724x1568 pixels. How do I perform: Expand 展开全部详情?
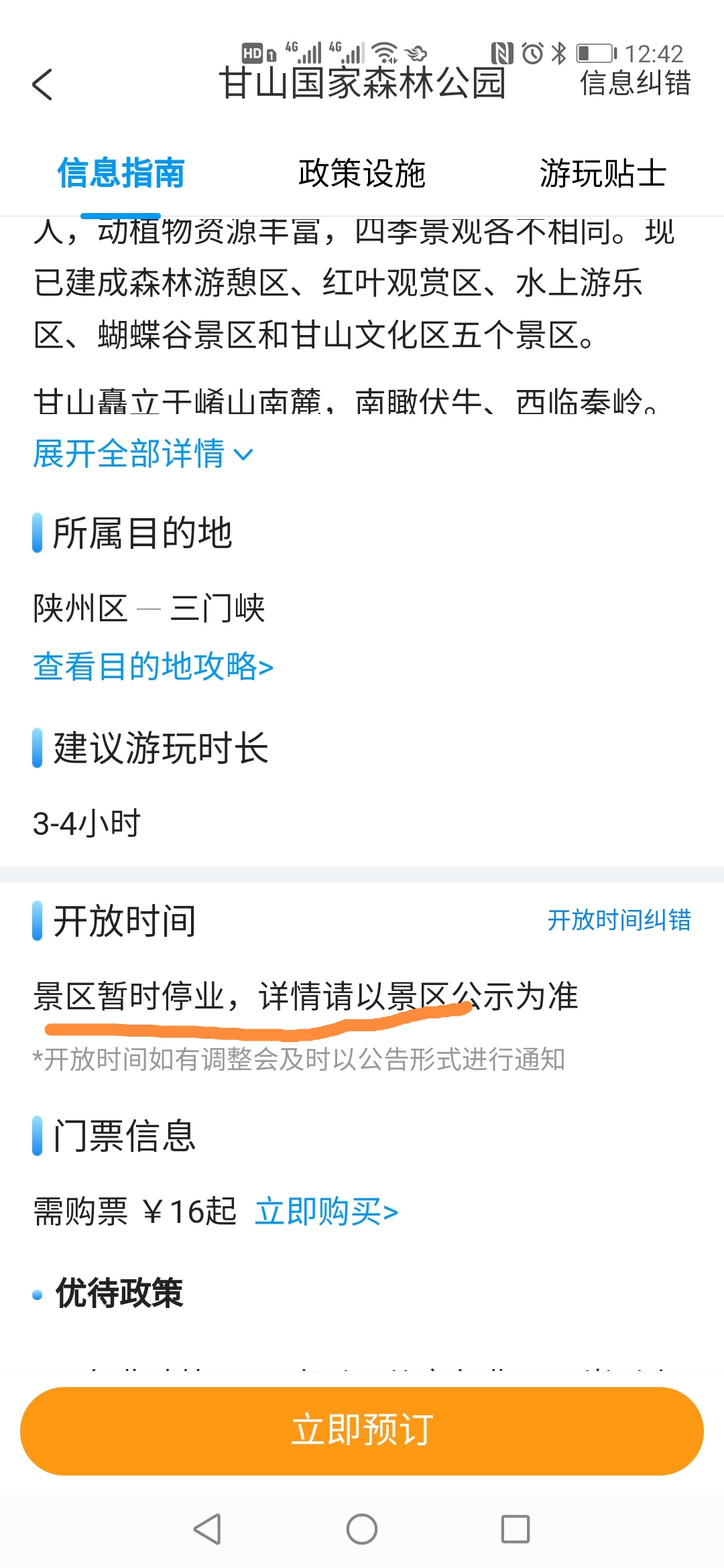(x=143, y=454)
